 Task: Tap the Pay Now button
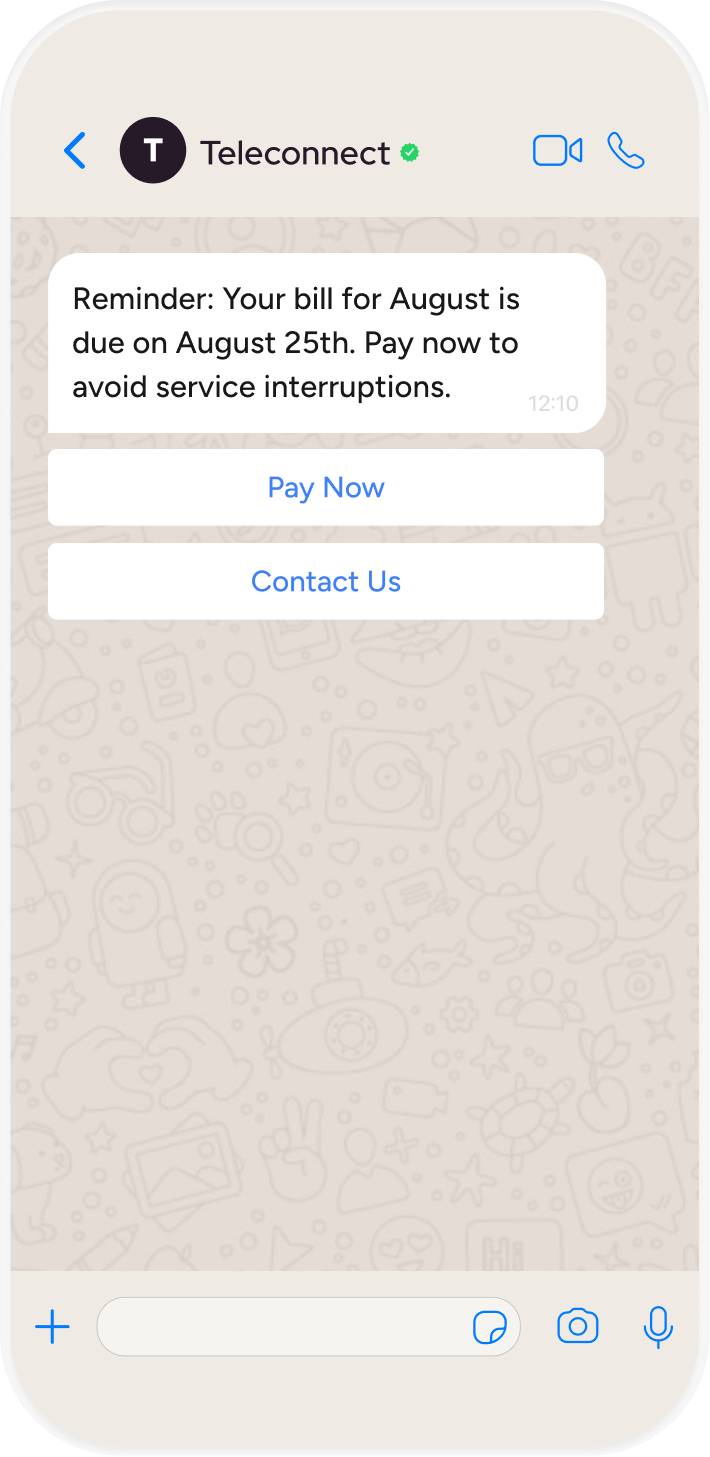tap(326, 487)
